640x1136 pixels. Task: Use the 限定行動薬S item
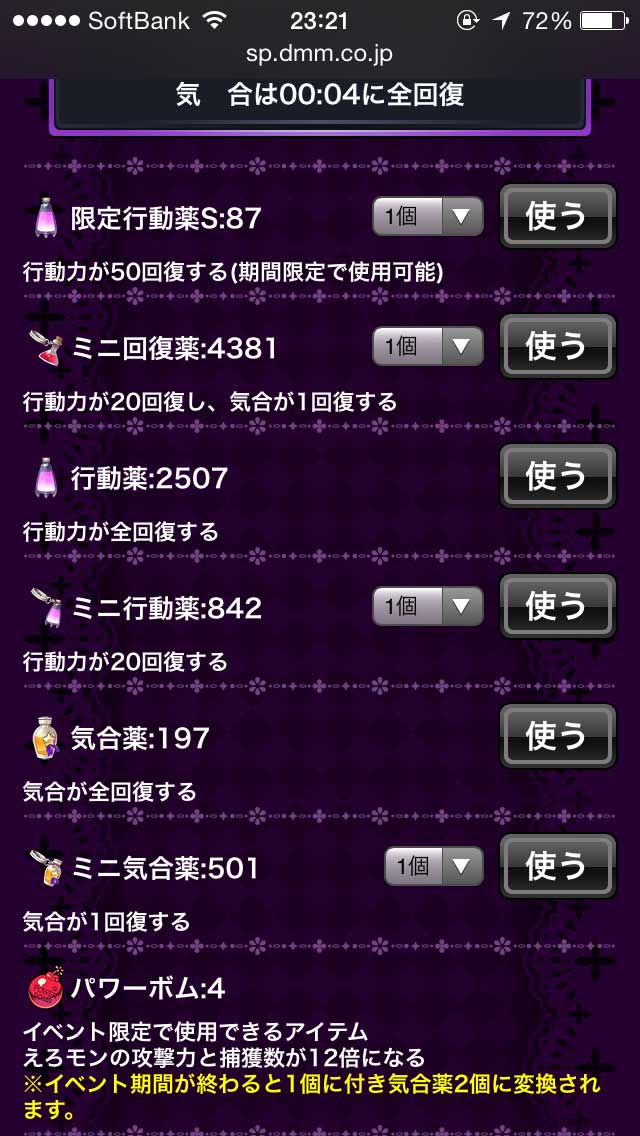(x=557, y=216)
